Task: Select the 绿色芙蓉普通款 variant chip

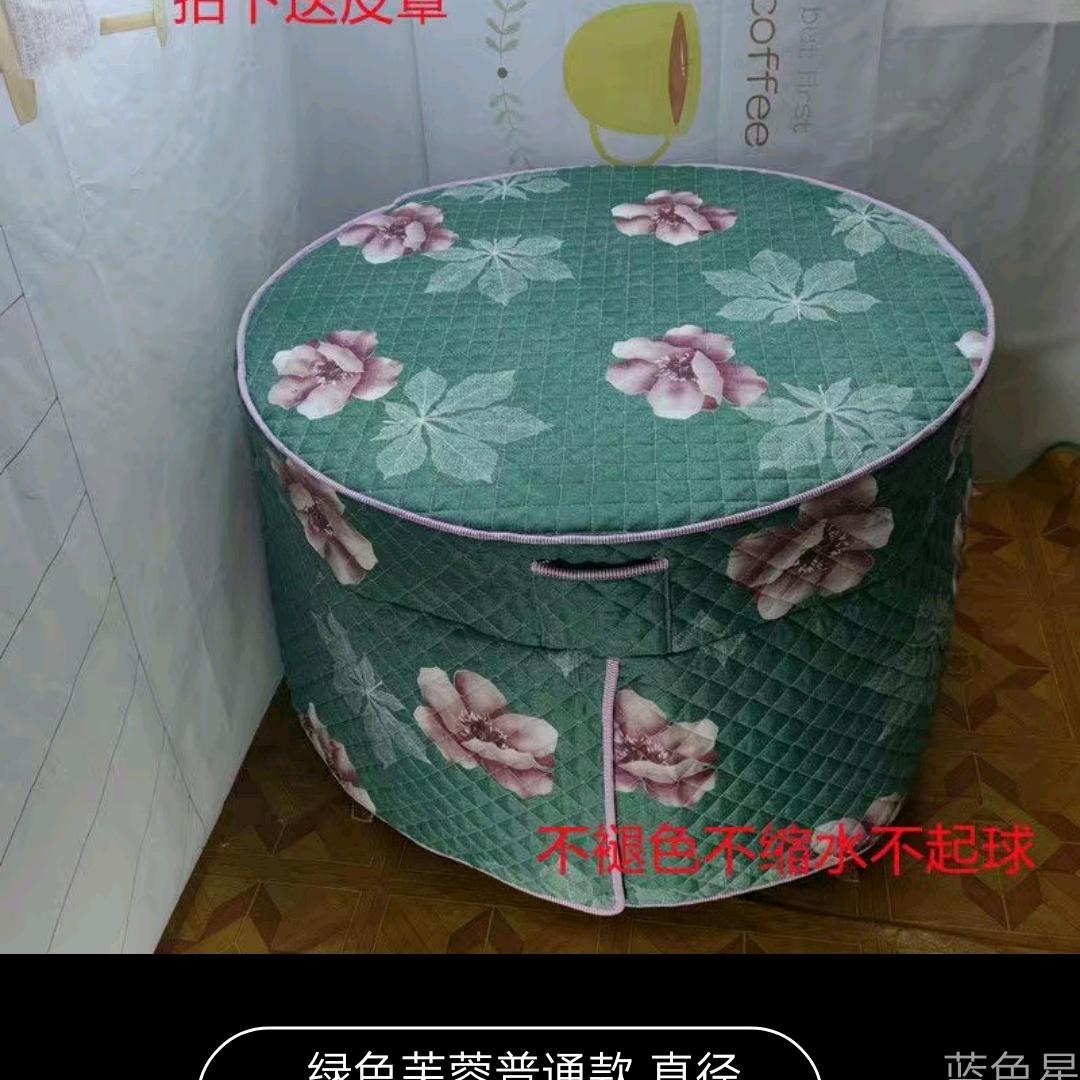Action: tap(510, 1060)
